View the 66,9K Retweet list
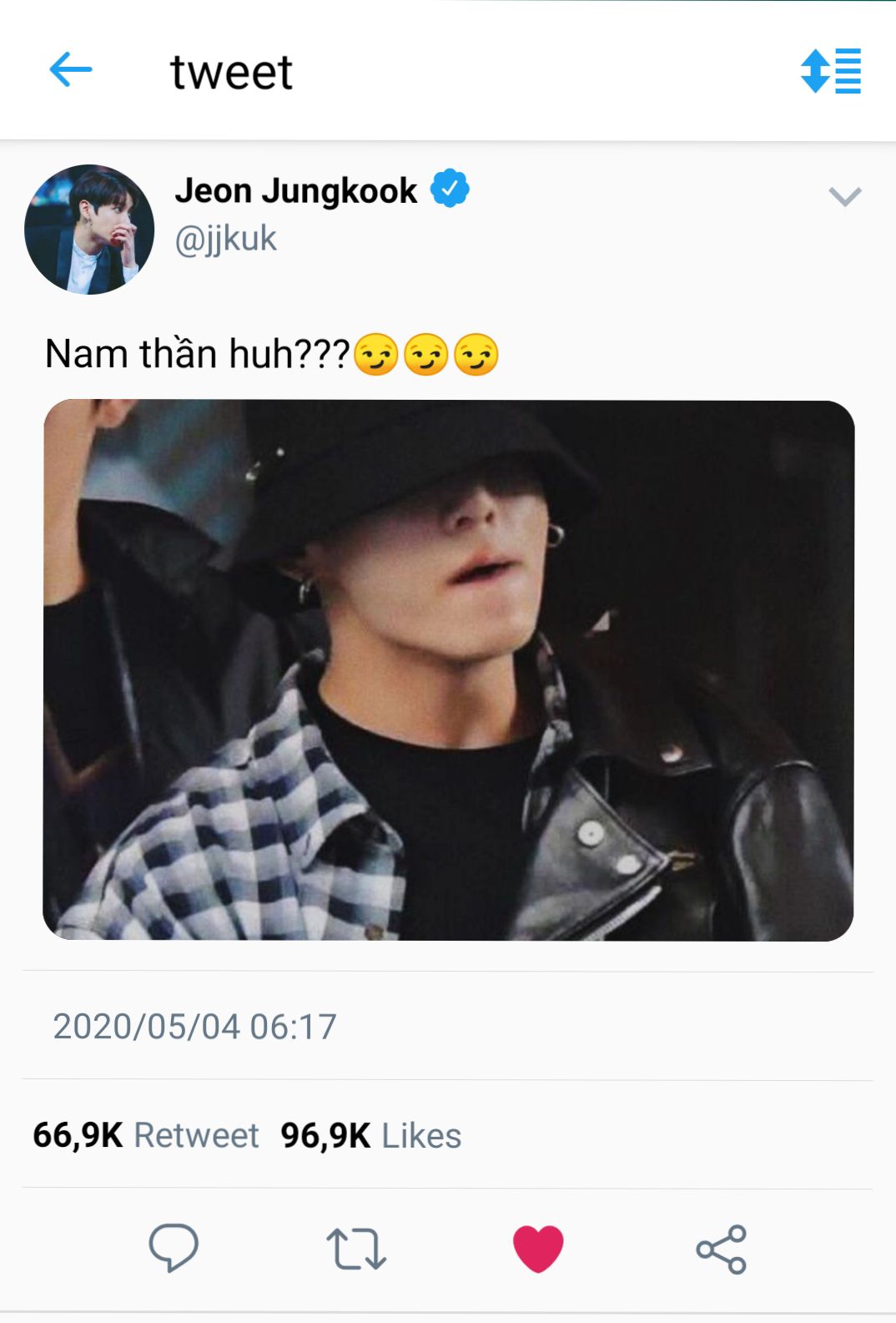 [x=146, y=1135]
